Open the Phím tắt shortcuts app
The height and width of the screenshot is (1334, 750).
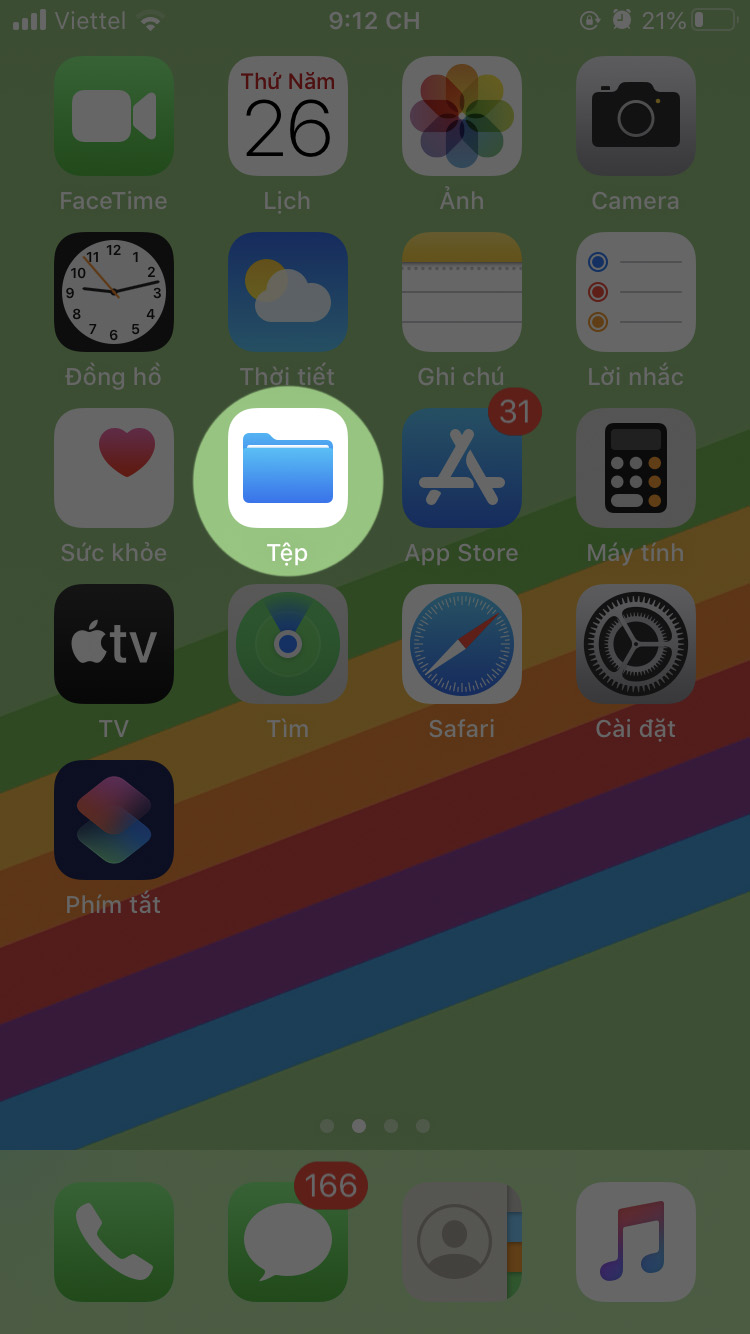(114, 820)
